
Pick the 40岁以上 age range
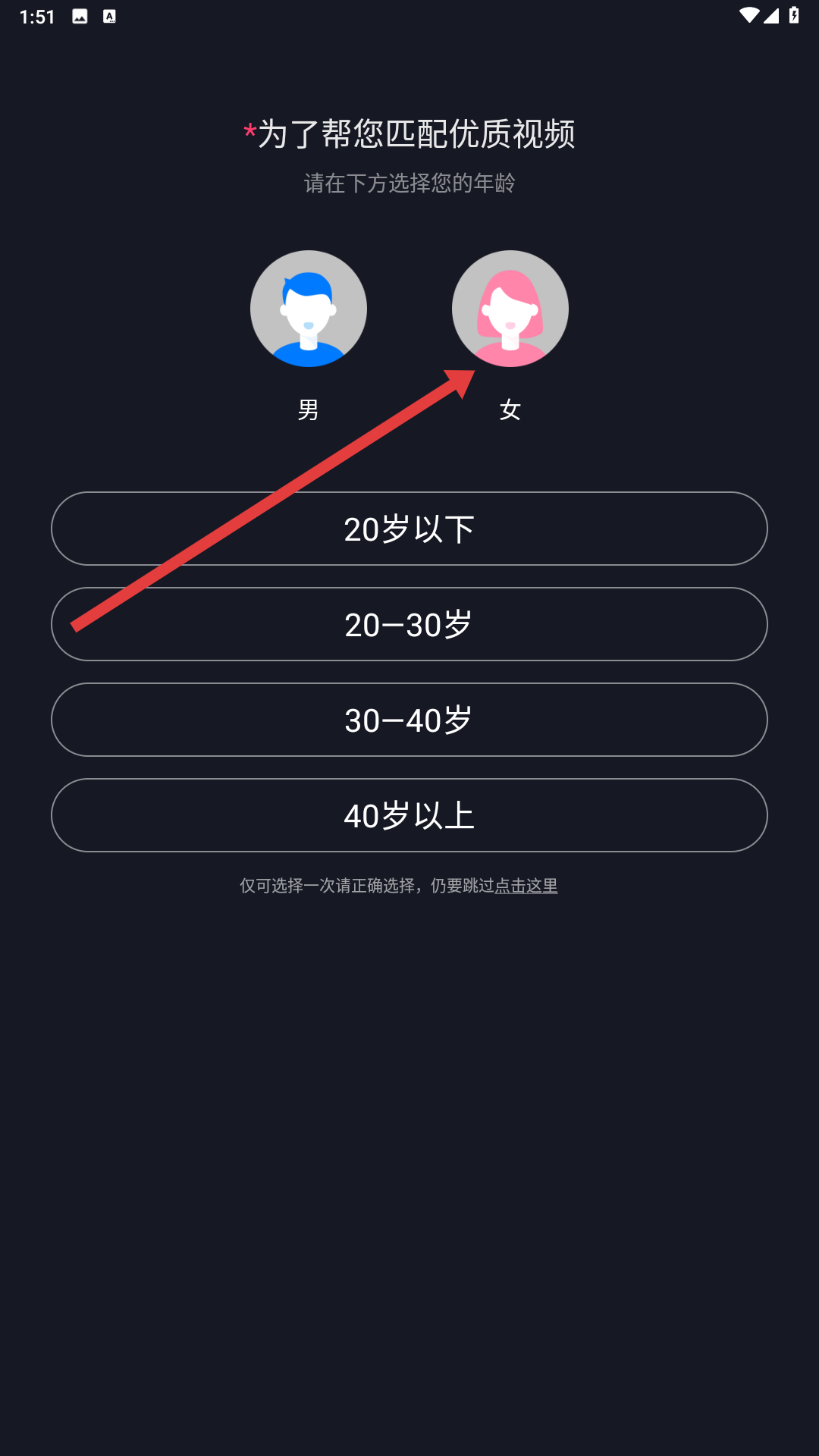click(409, 815)
